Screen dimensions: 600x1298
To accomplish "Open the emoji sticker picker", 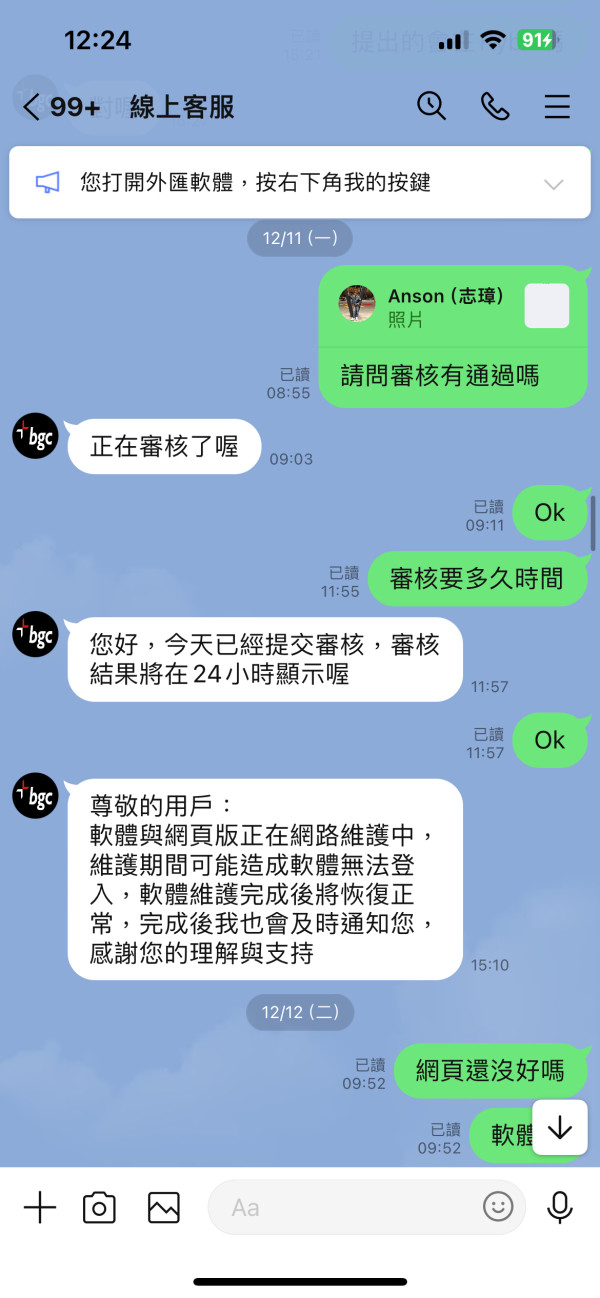I will pyautogui.click(x=498, y=1207).
